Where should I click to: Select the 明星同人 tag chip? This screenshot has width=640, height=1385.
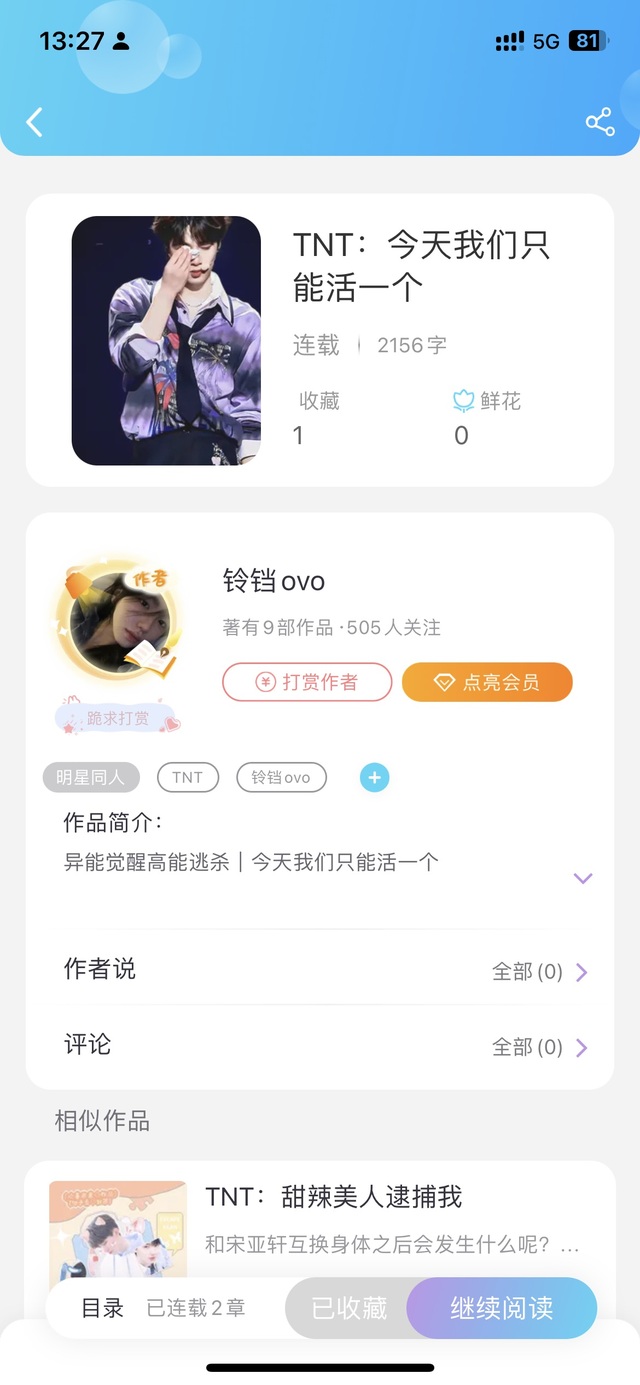tap(91, 777)
